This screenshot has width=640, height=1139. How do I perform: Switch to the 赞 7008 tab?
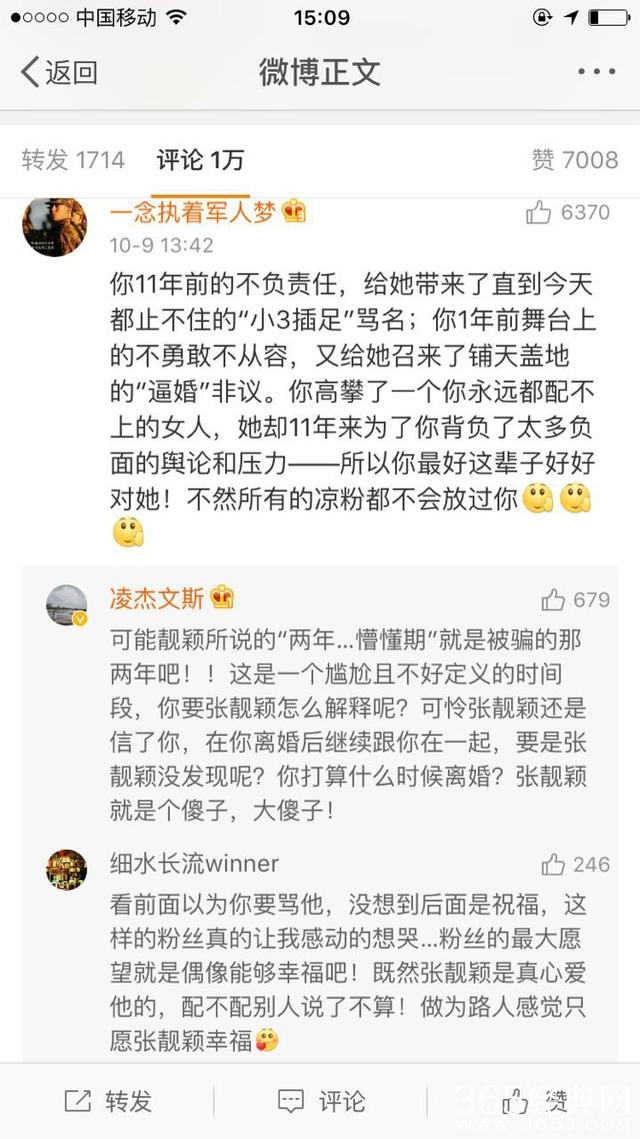(x=575, y=160)
